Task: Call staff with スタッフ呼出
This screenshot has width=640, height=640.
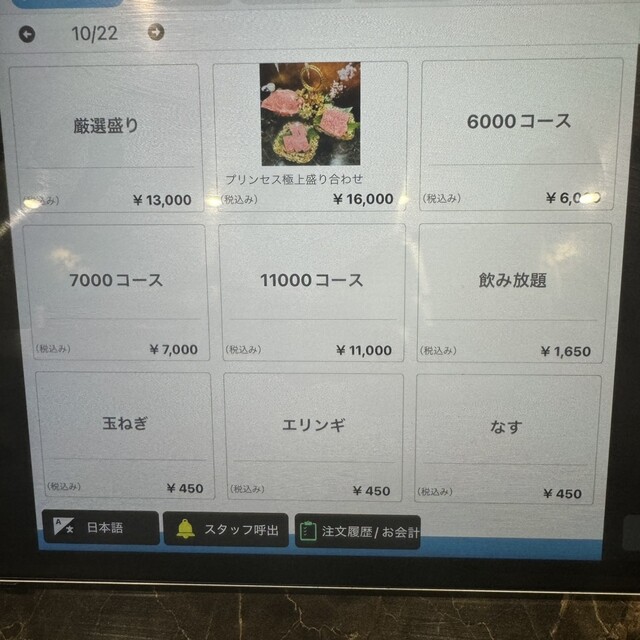Action: point(226,530)
